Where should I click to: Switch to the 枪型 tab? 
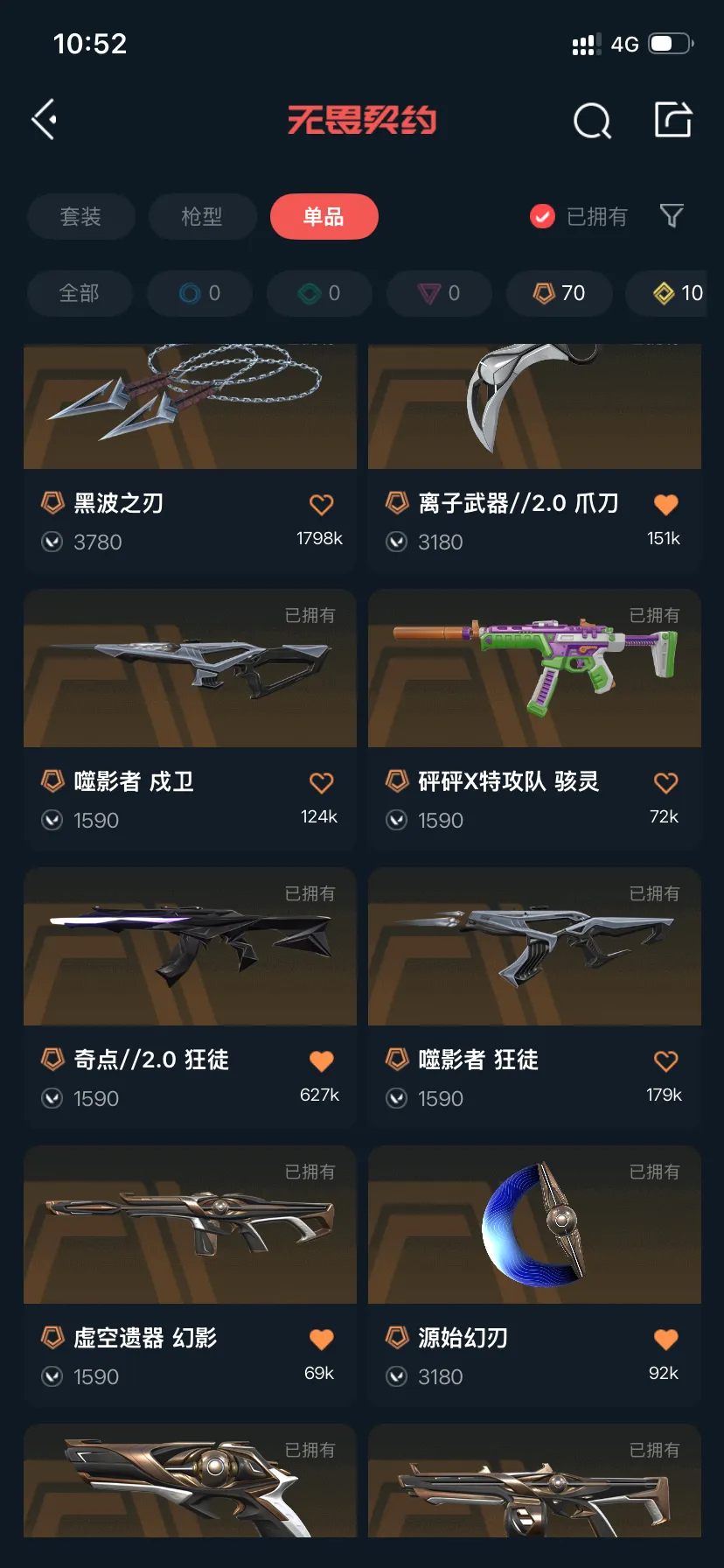[x=202, y=216]
